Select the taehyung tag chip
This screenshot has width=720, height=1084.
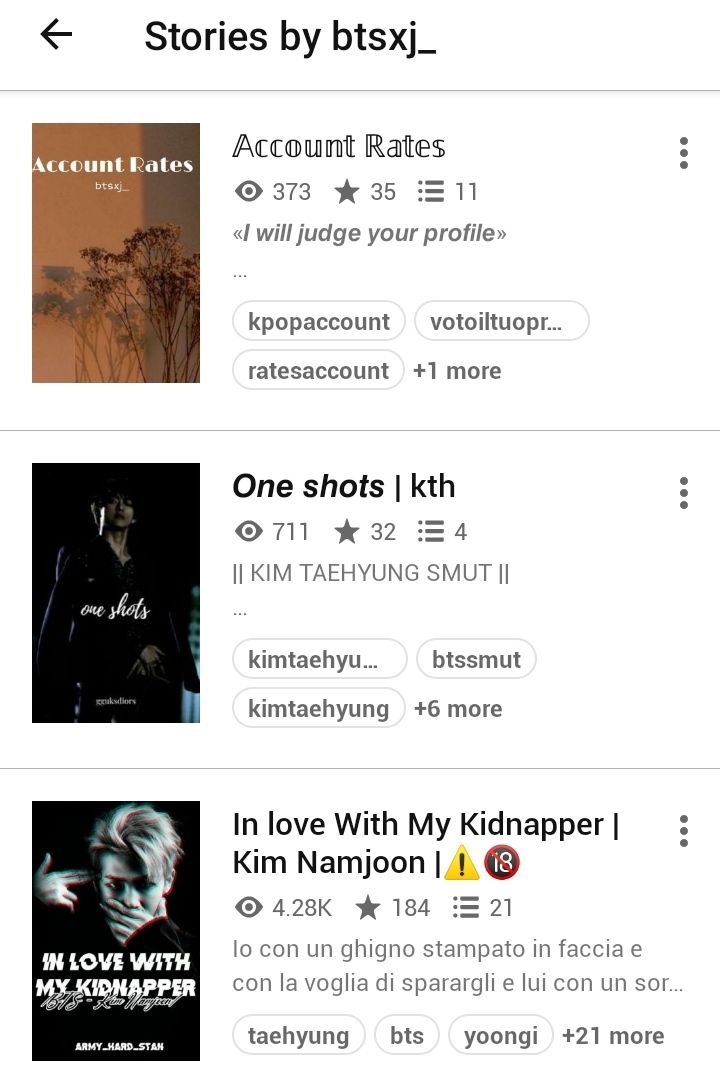[x=298, y=1036]
